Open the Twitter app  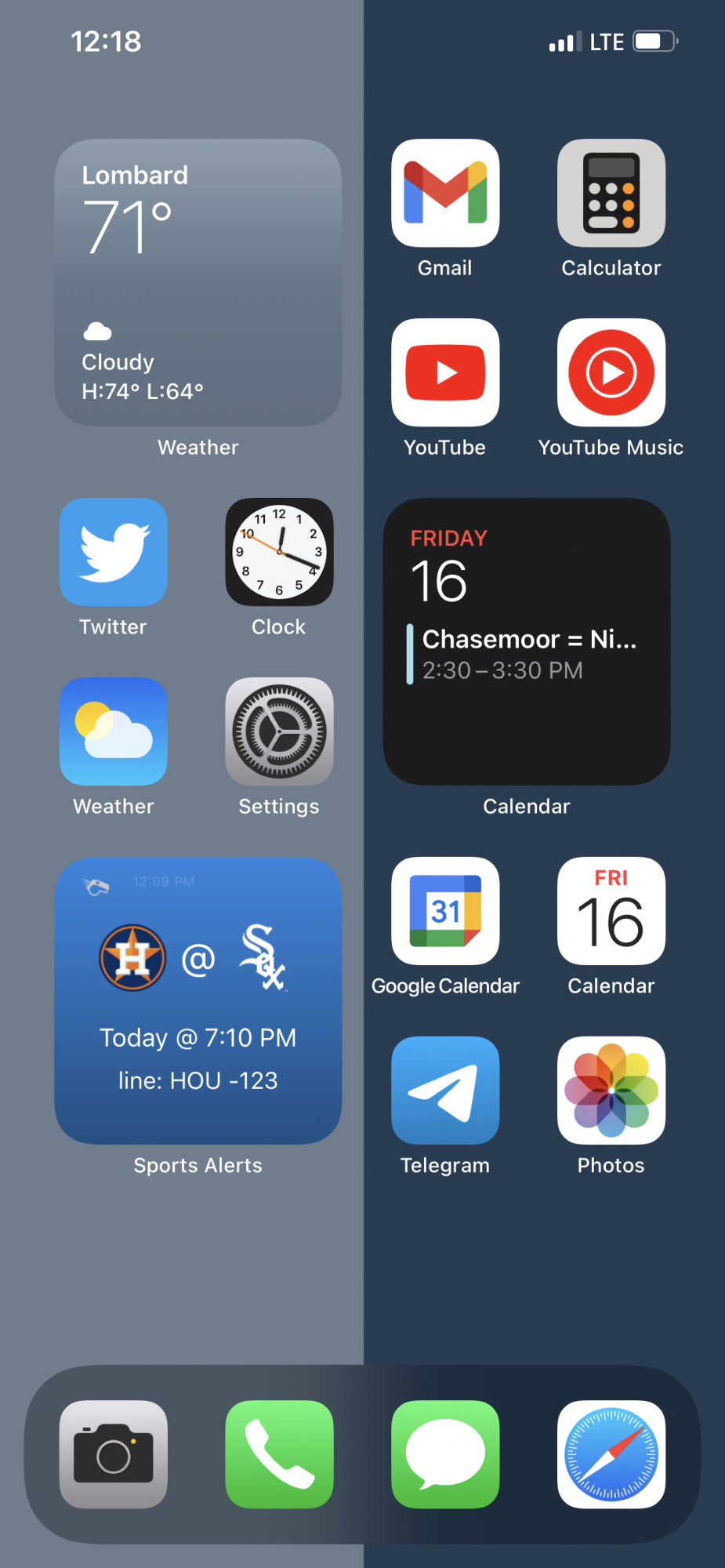click(x=114, y=552)
